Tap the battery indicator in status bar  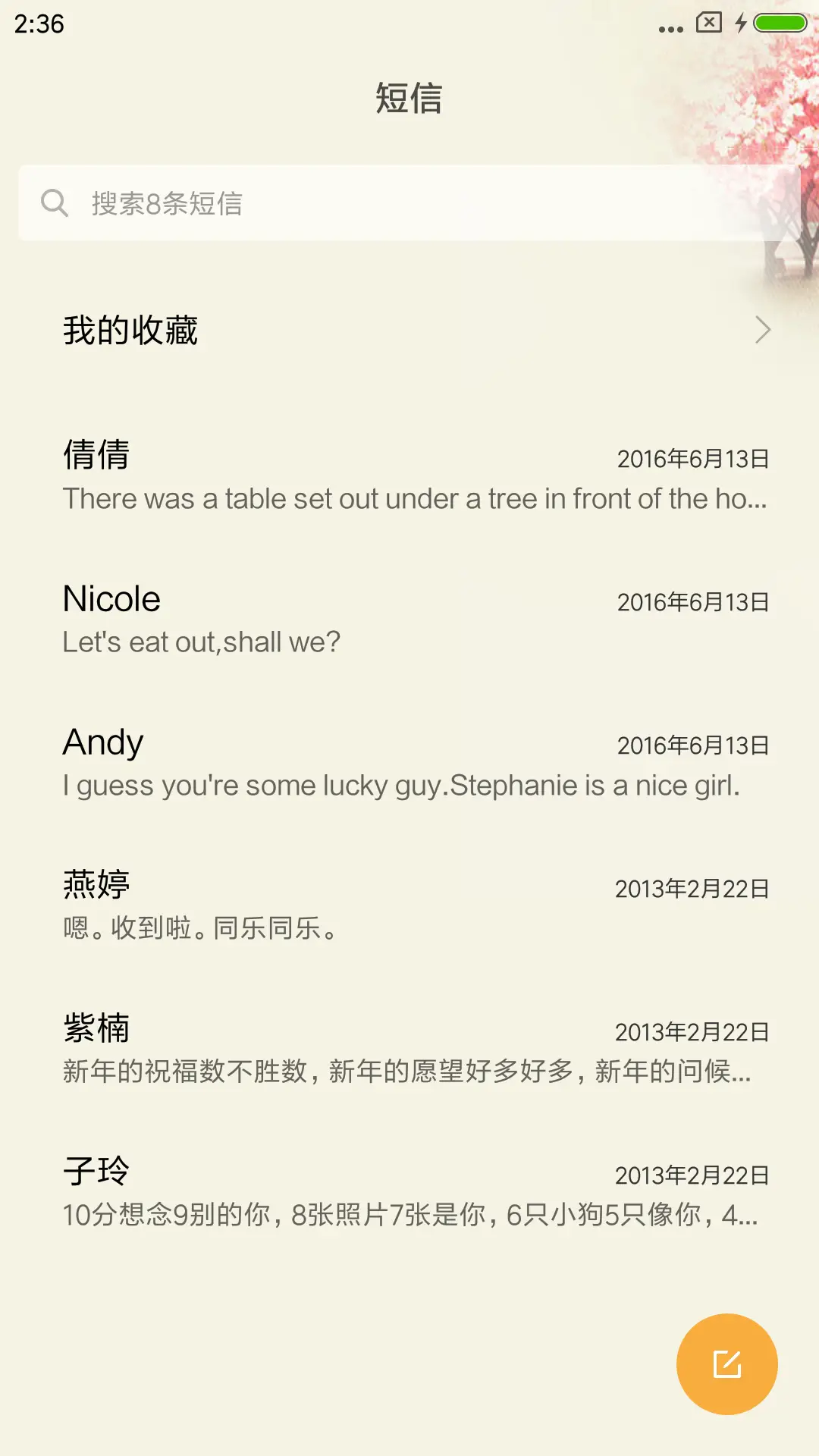pos(780,23)
